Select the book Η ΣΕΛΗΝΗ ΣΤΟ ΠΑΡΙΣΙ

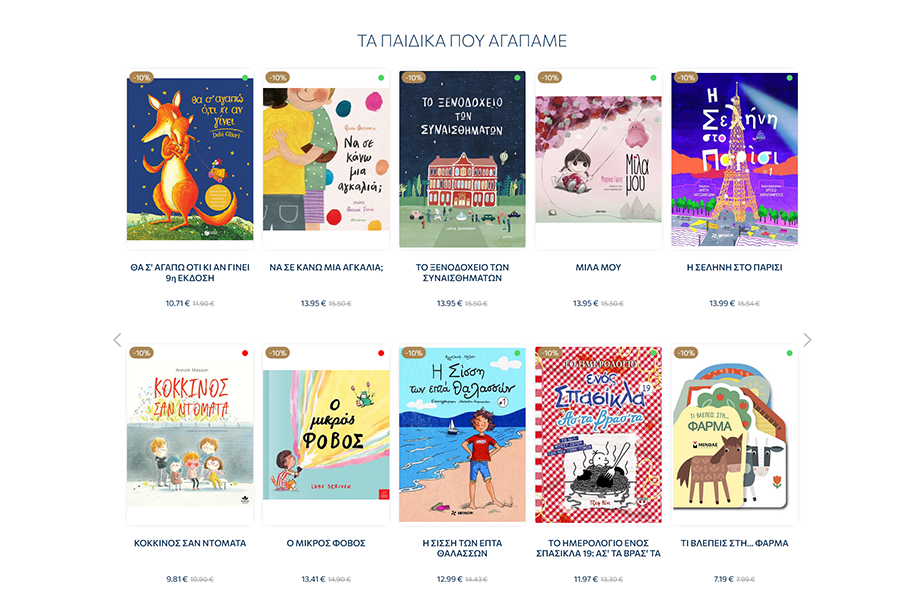(x=734, y=160)
